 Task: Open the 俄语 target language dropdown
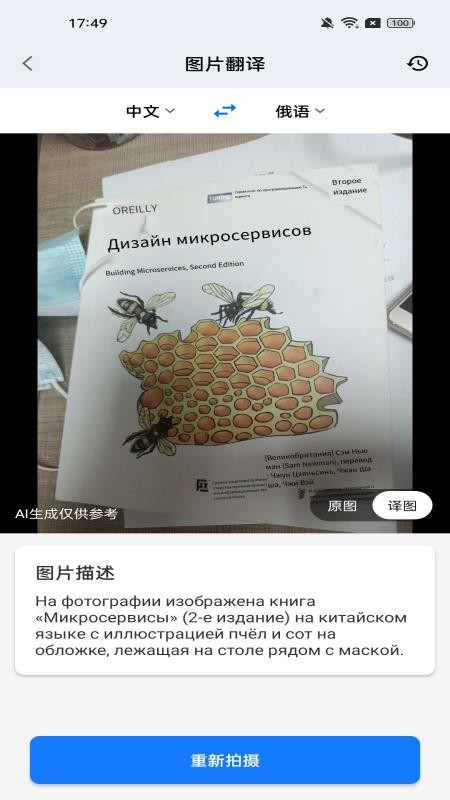tap(300, 111)
